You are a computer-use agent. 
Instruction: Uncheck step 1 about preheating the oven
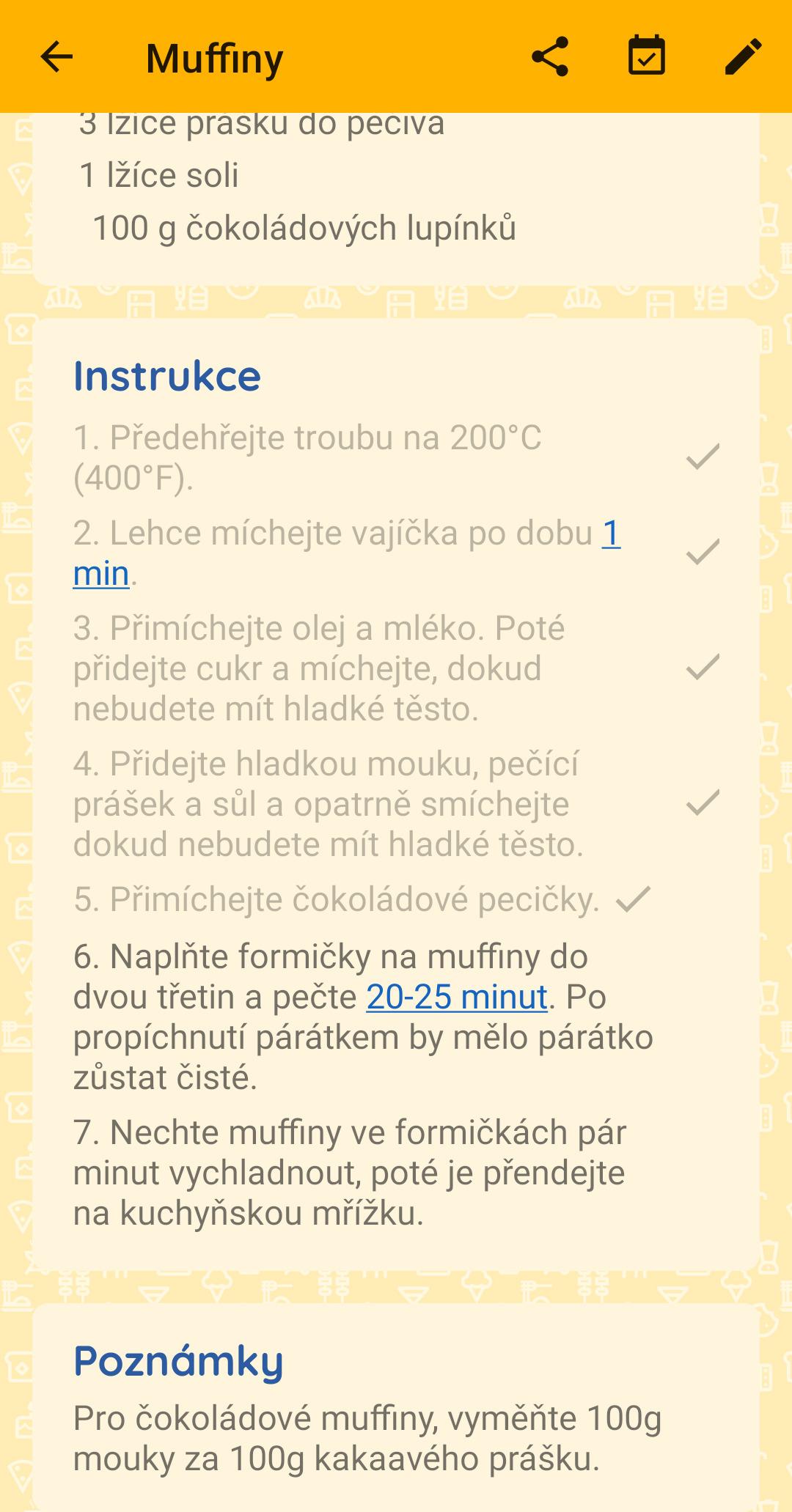click(703, 457)
